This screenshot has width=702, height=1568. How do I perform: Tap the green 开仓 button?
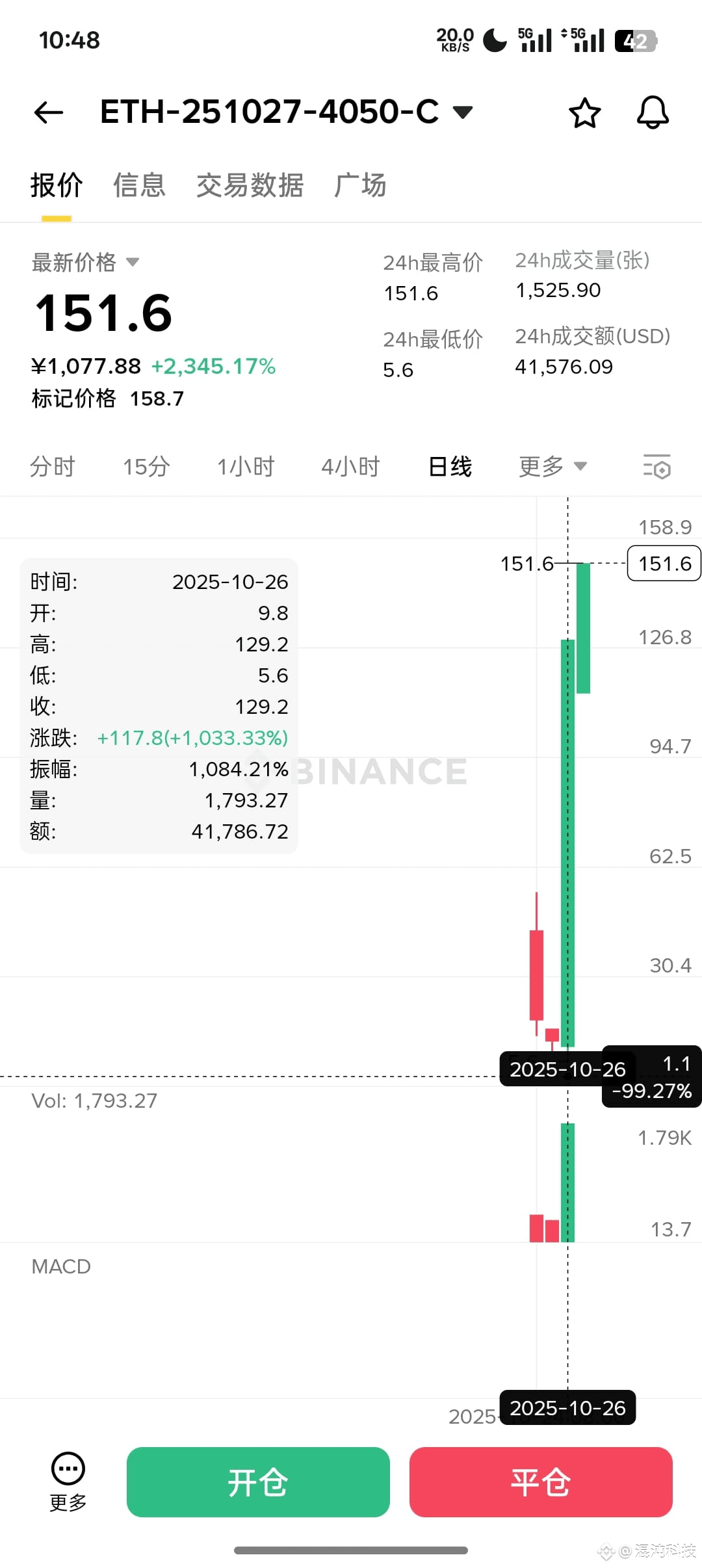click(258, 1482)
